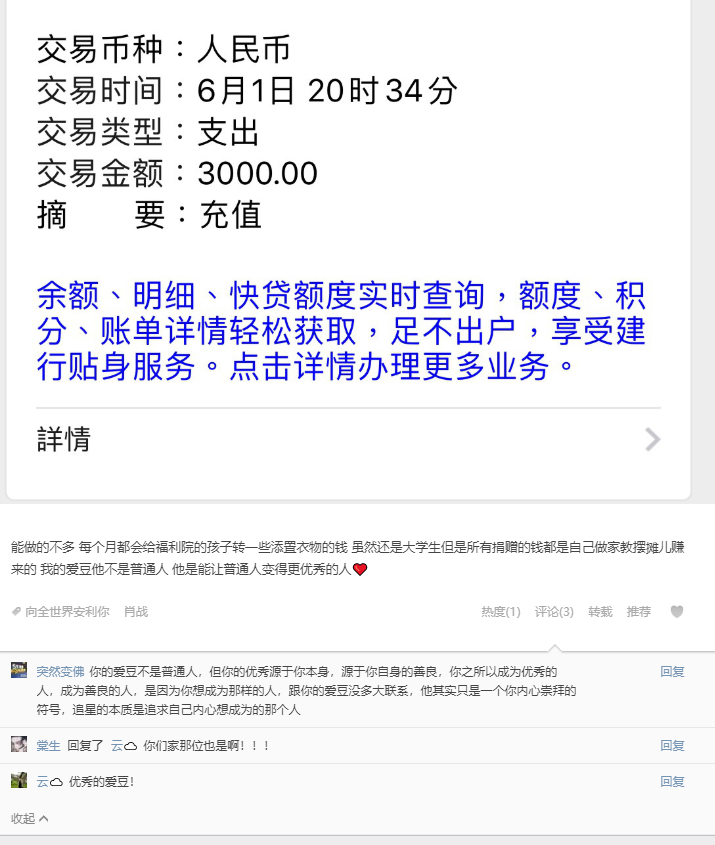
Task: Reply to the comment 优秀的爱豆!
Action: pyautogui.click(x=672, y=782)
